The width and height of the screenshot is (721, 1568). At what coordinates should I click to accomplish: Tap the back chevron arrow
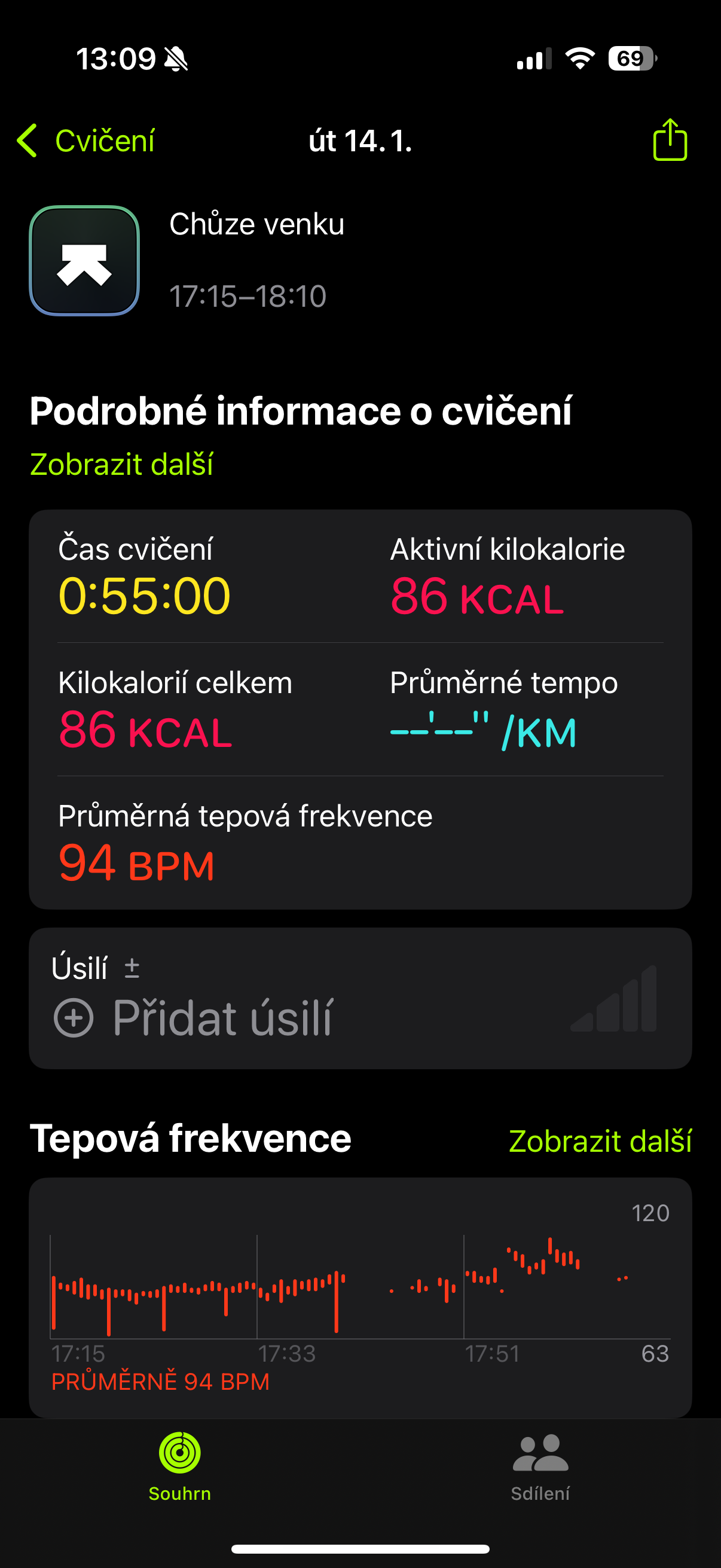tap(28, 140)
